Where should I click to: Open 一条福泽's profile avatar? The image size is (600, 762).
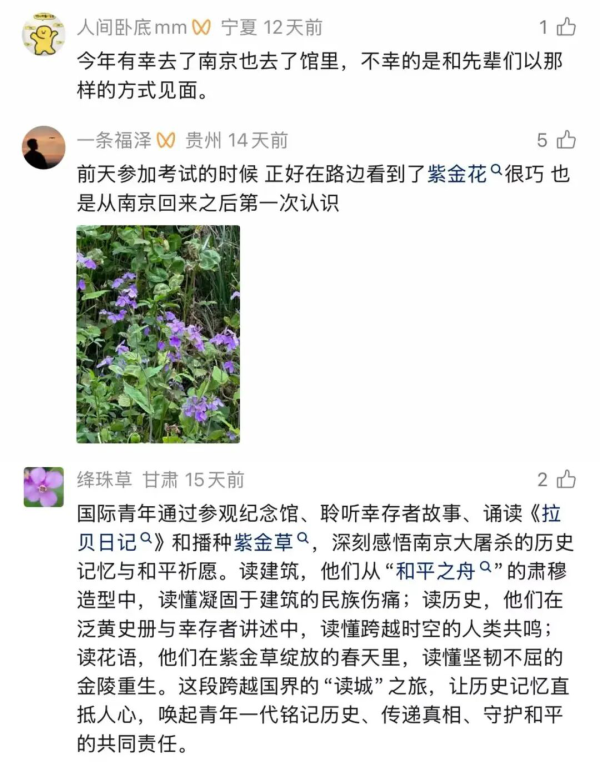click(43, 147)
